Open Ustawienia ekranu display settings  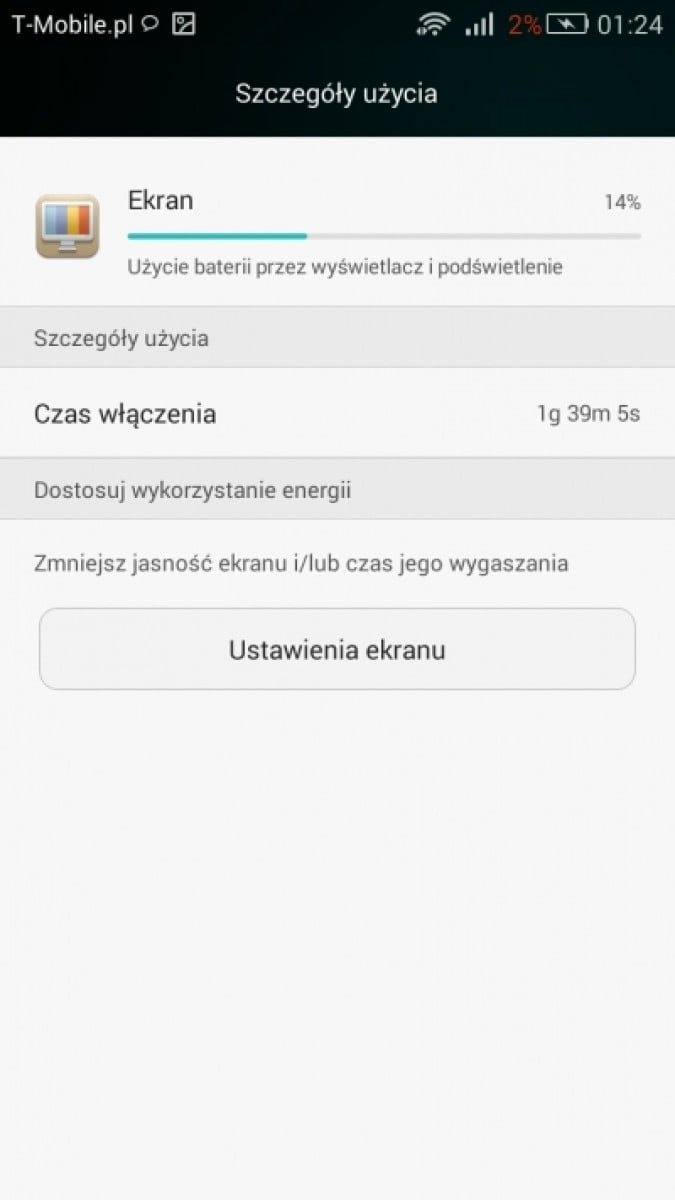point(337,649)
